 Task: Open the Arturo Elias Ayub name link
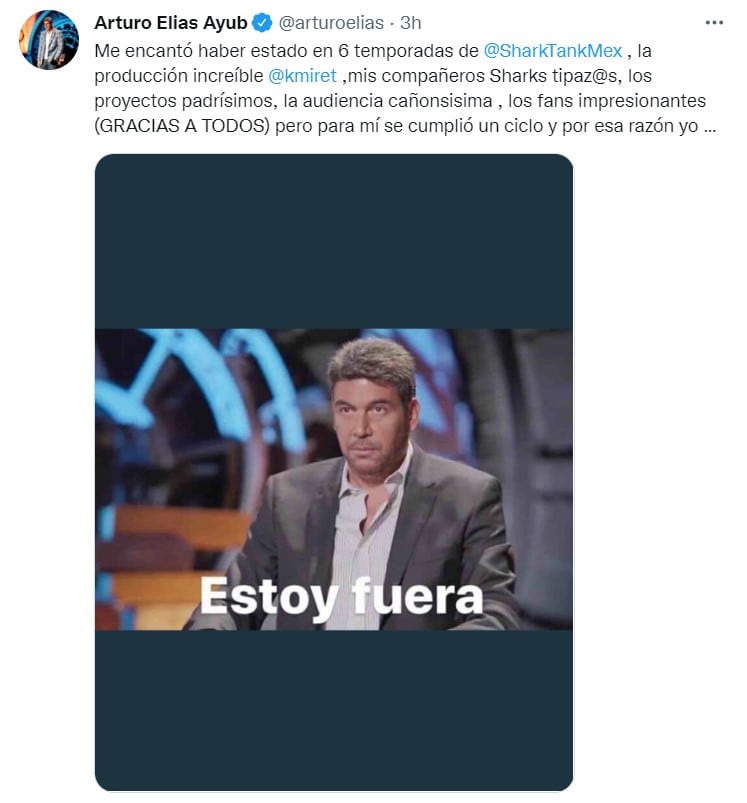169,22
